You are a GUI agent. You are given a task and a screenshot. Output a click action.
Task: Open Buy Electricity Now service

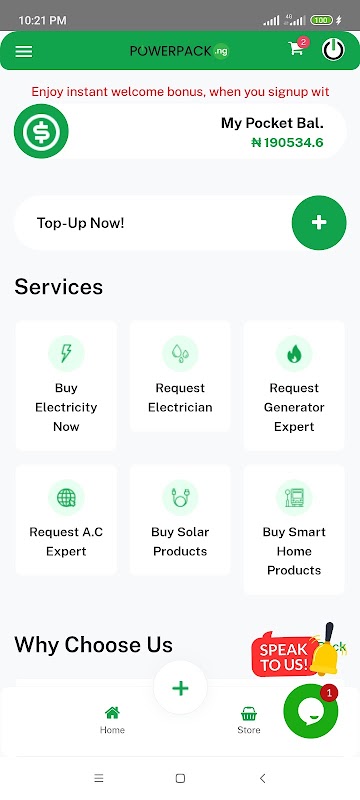(66, 386)
